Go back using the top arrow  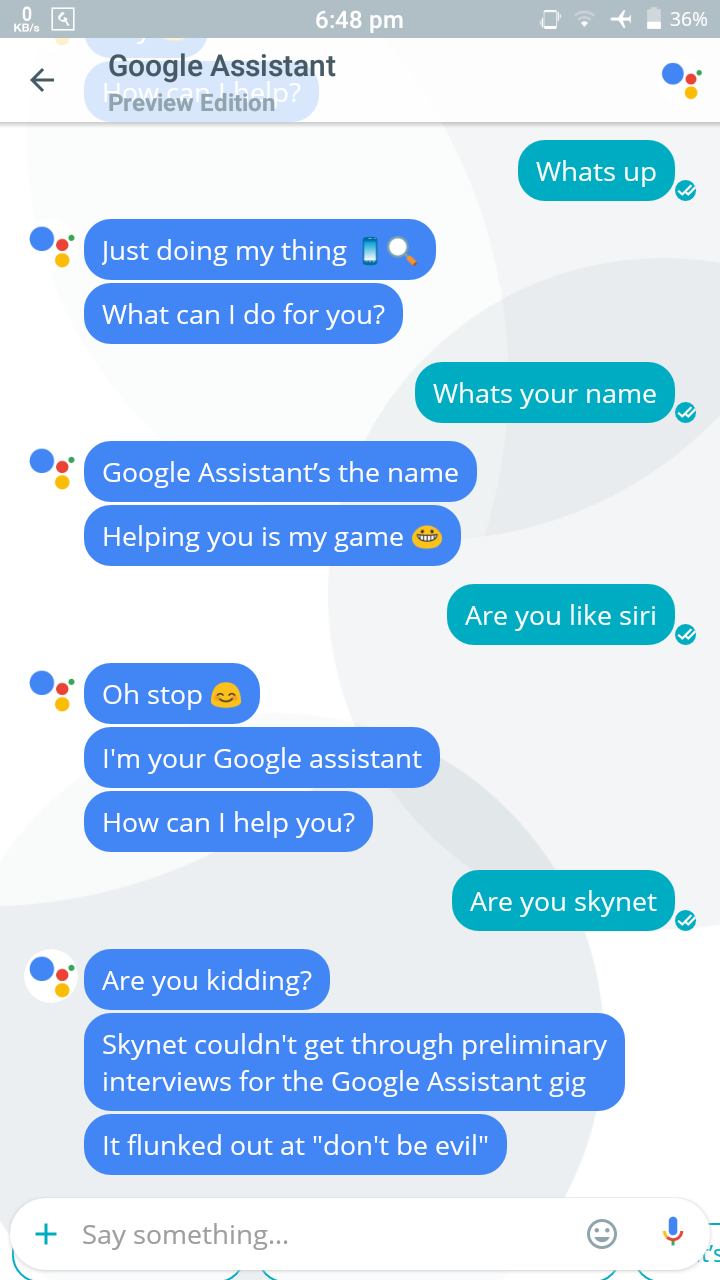(42, 80)
